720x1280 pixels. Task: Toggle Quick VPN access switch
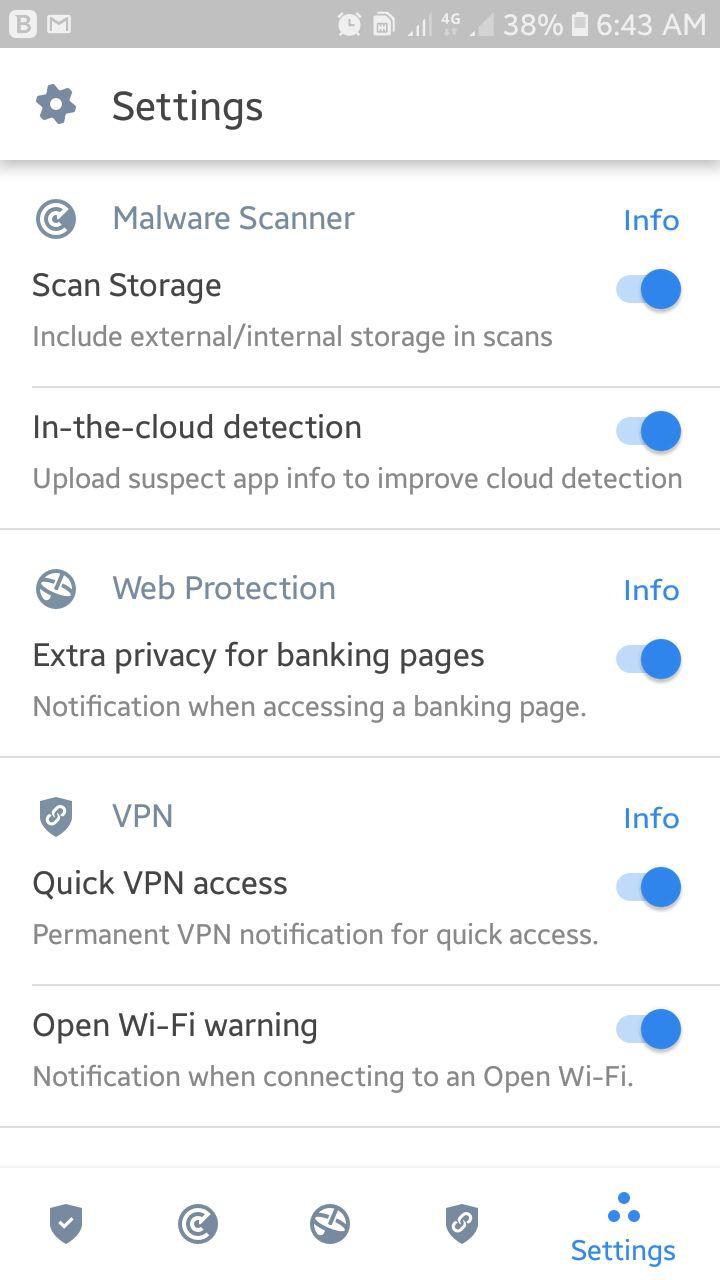tap(648, 887)
